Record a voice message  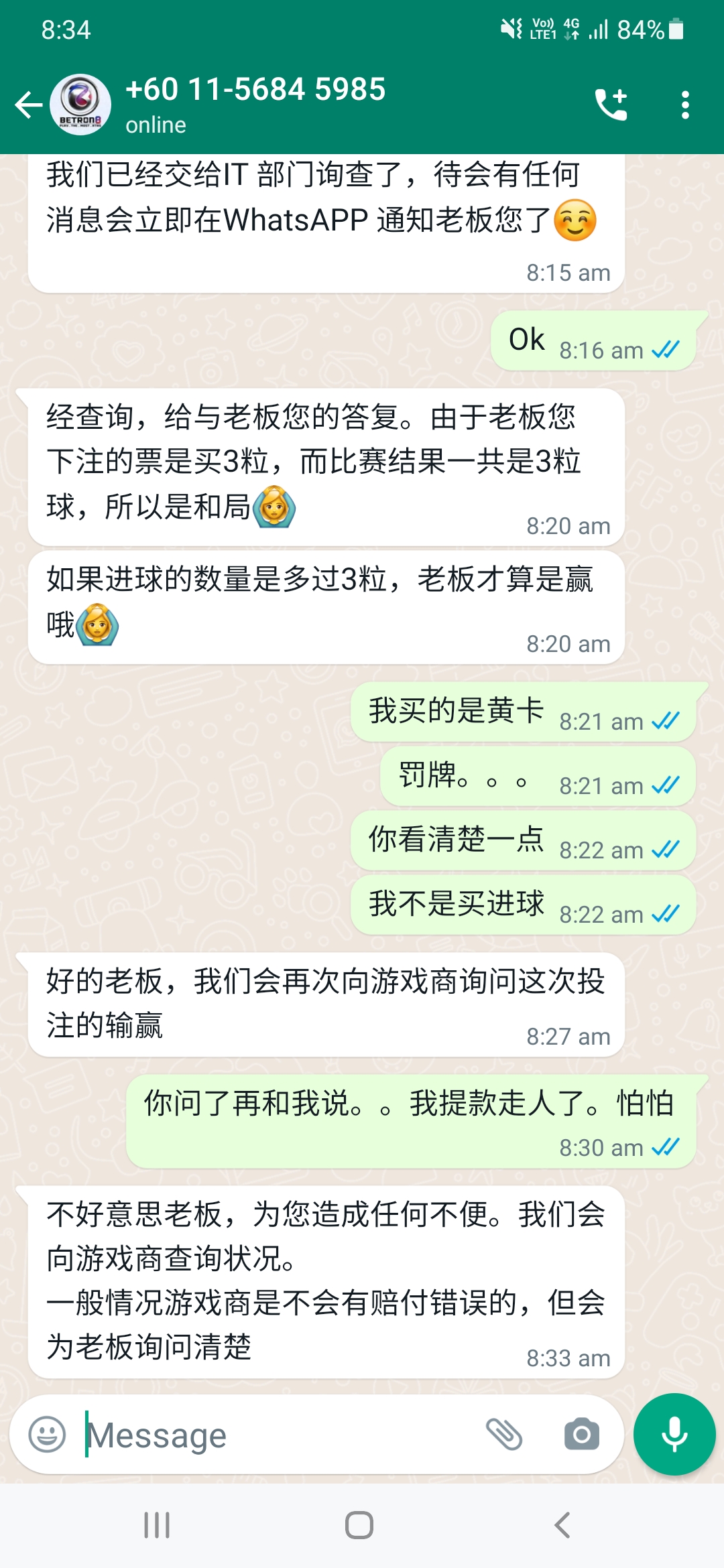(x=674, y=1435)
